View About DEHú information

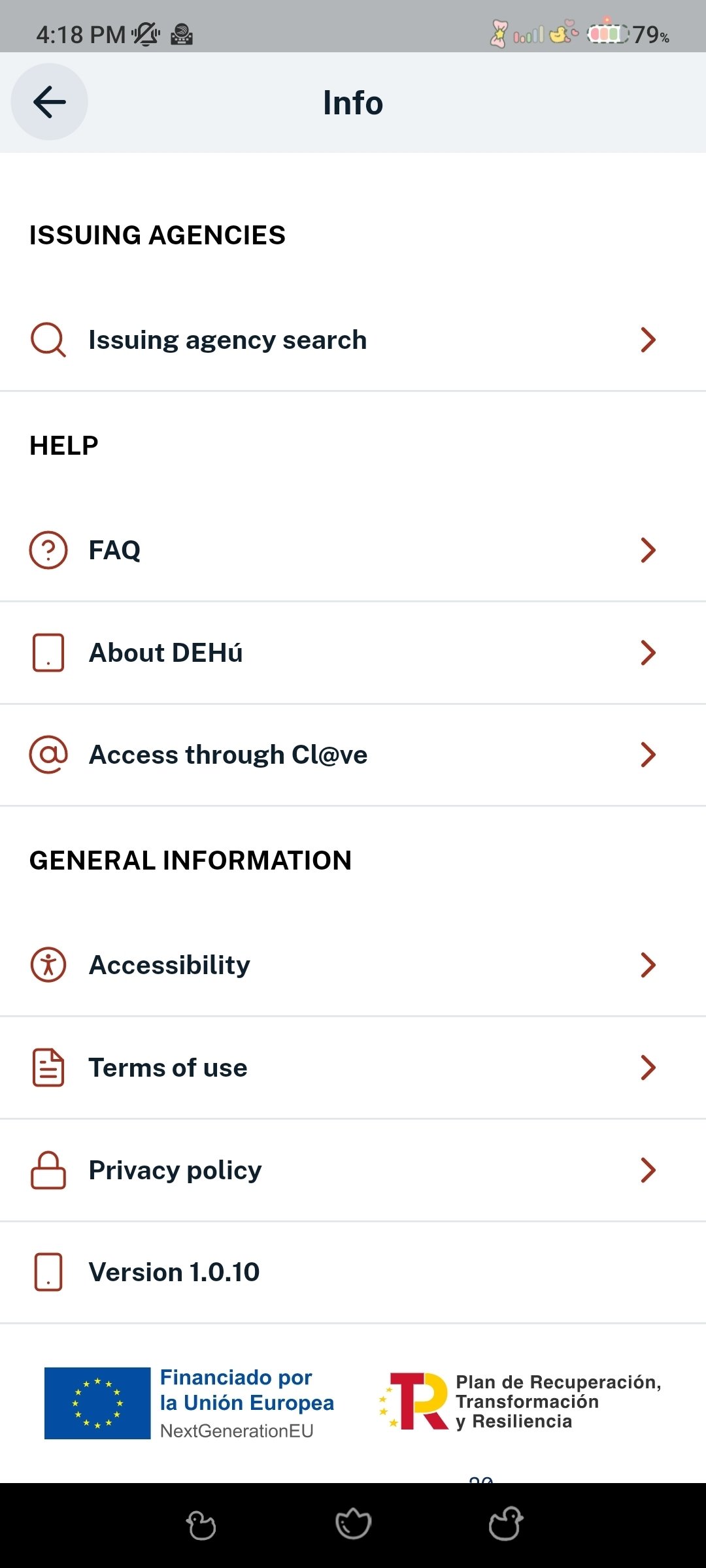point(353,653)
